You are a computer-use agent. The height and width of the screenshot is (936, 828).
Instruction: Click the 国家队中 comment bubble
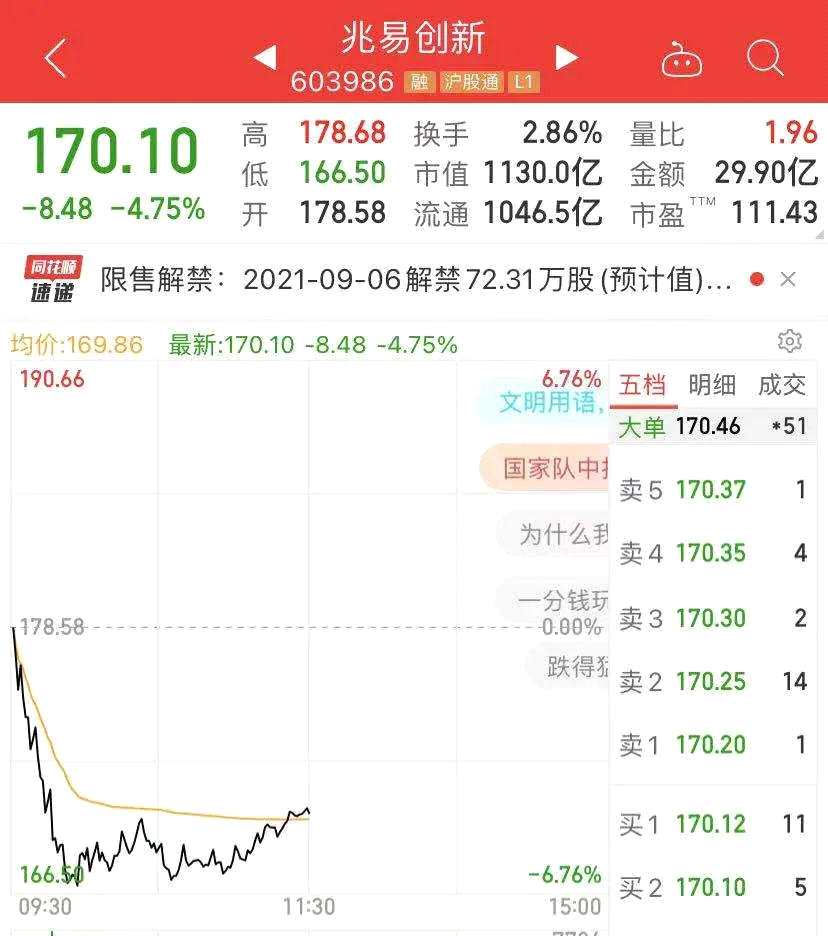545,468
